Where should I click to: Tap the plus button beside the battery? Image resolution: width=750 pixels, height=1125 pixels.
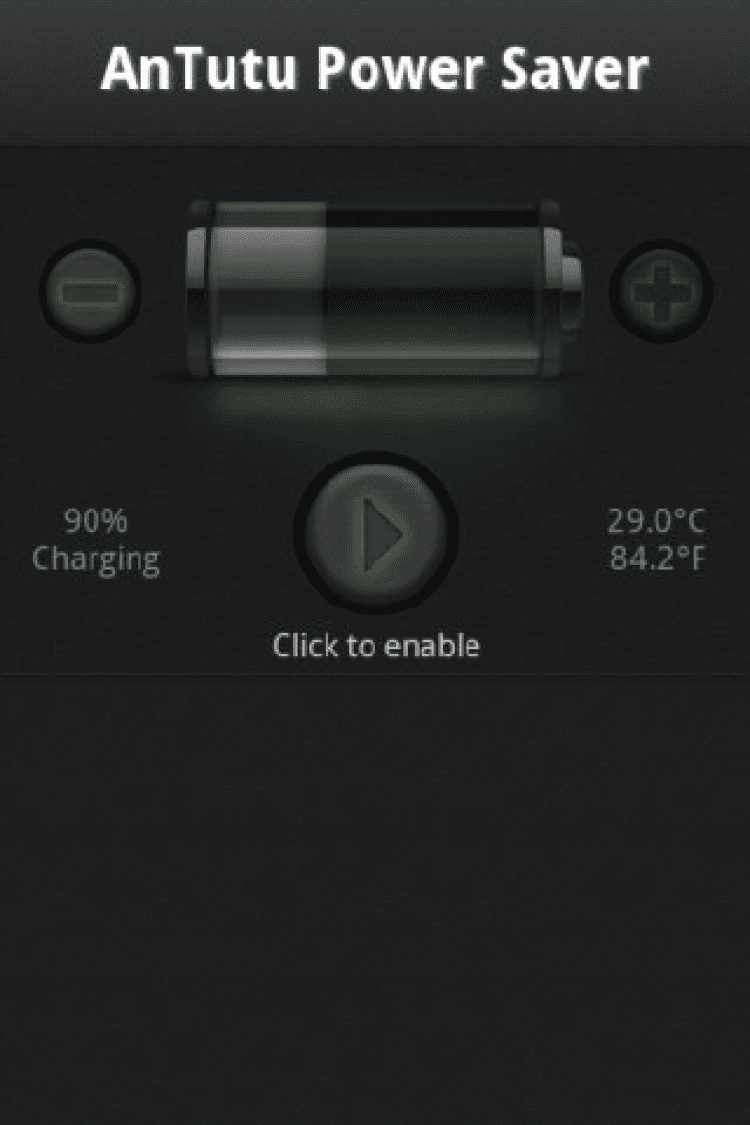coord(661,292)
